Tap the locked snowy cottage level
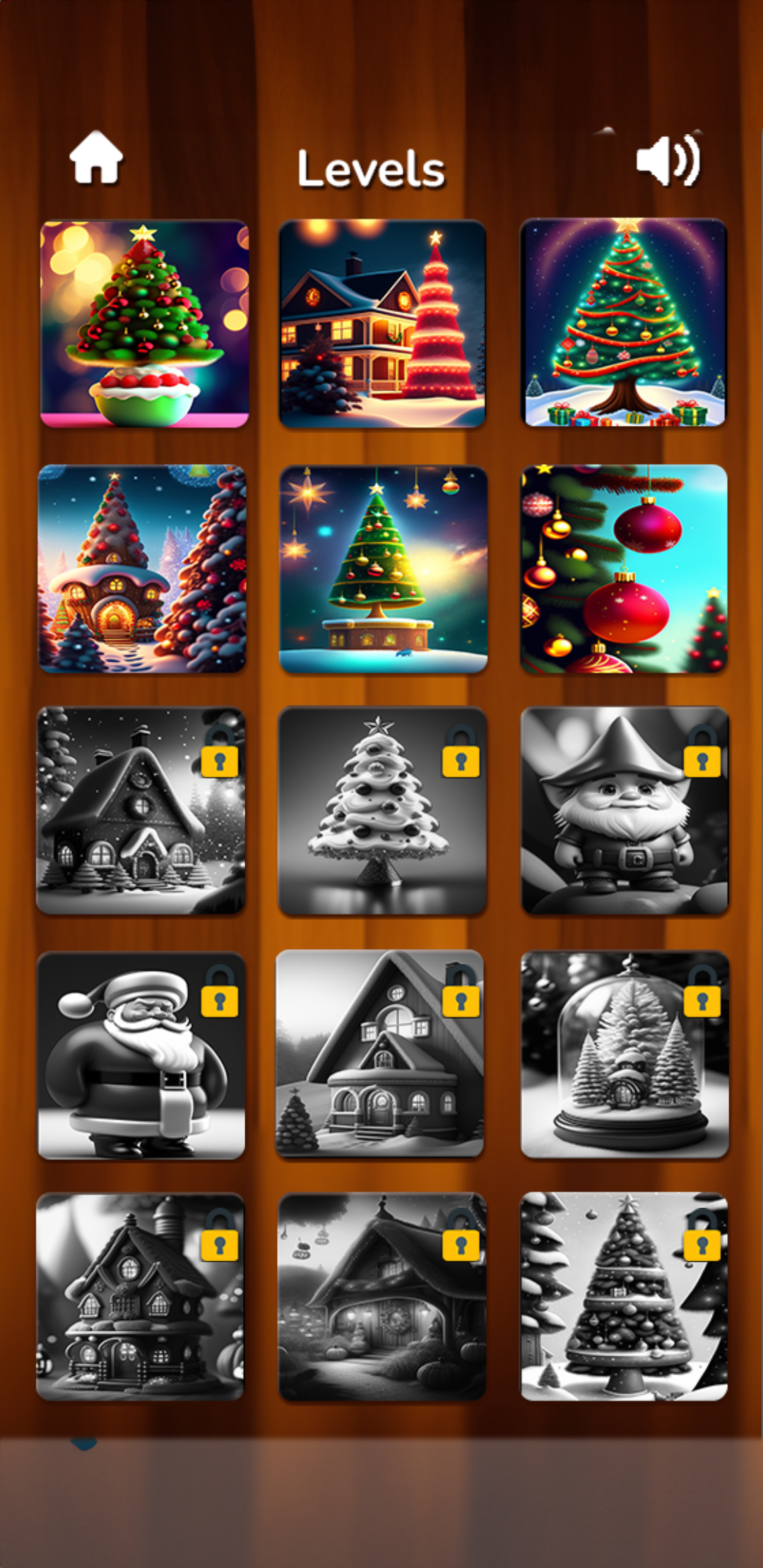Viewport: 763px width, 1568px height. [141, 811]
